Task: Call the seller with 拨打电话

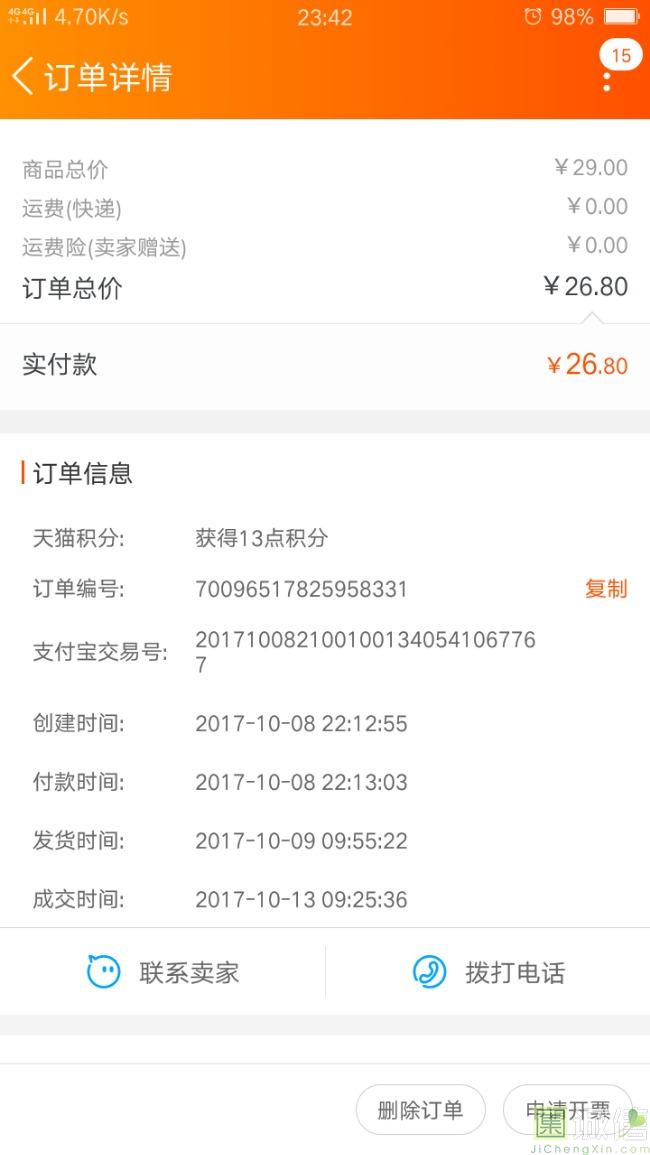Action: click(x=489, y=972)
